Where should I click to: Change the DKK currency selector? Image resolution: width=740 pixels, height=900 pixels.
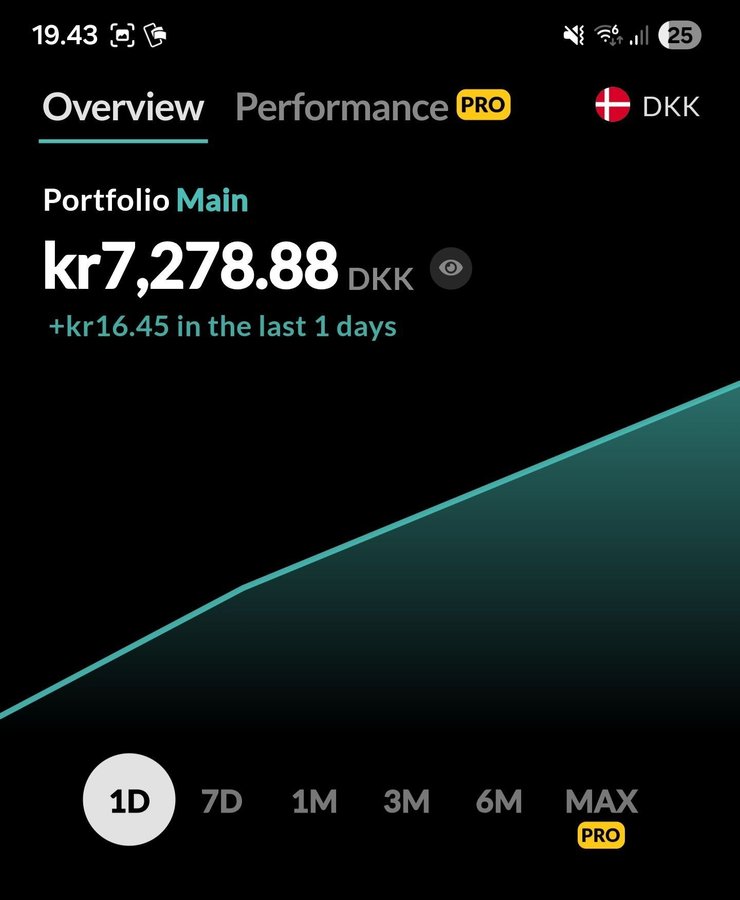coord(647,106)
